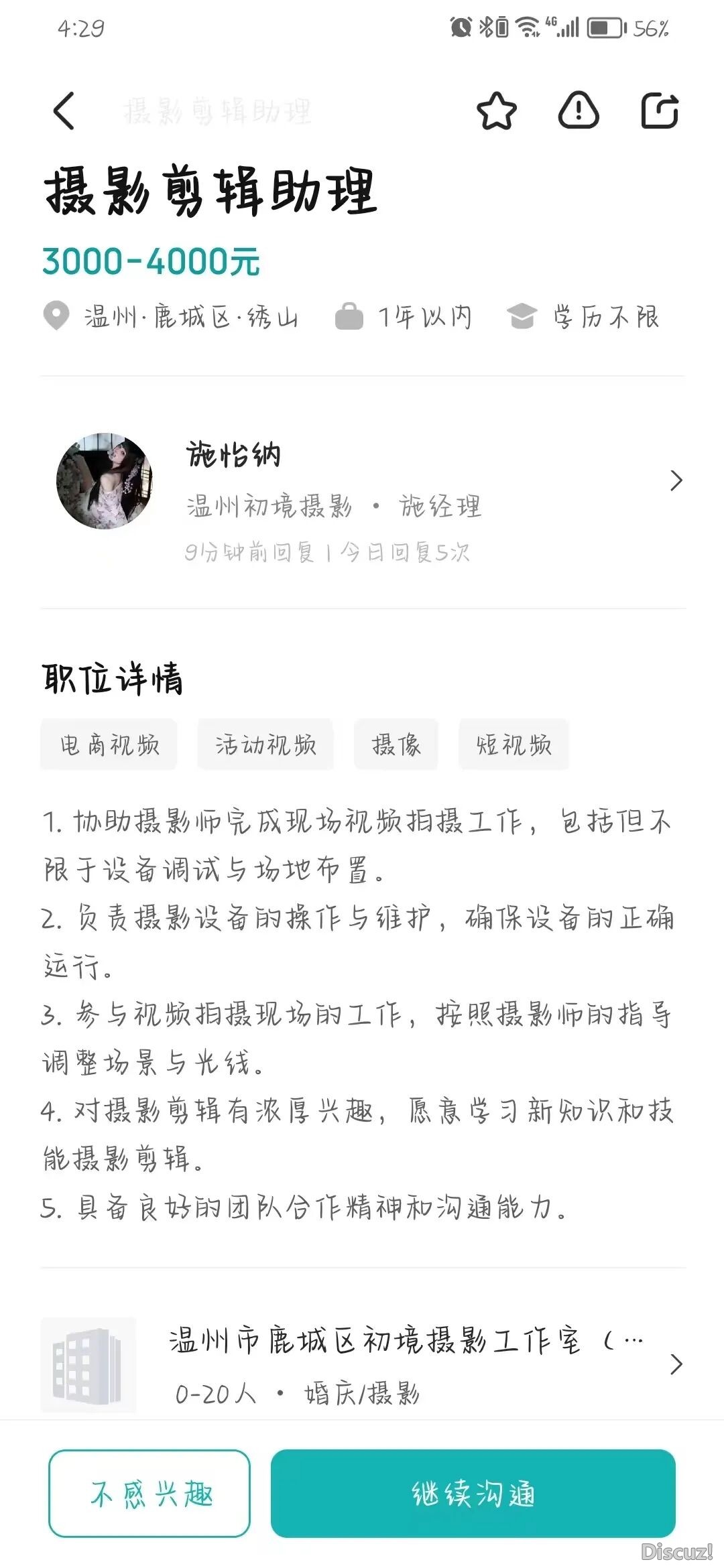This screenshot has height=1568, width=724.
Task: Report this job via the warning icon
Action: coord(579,111)
